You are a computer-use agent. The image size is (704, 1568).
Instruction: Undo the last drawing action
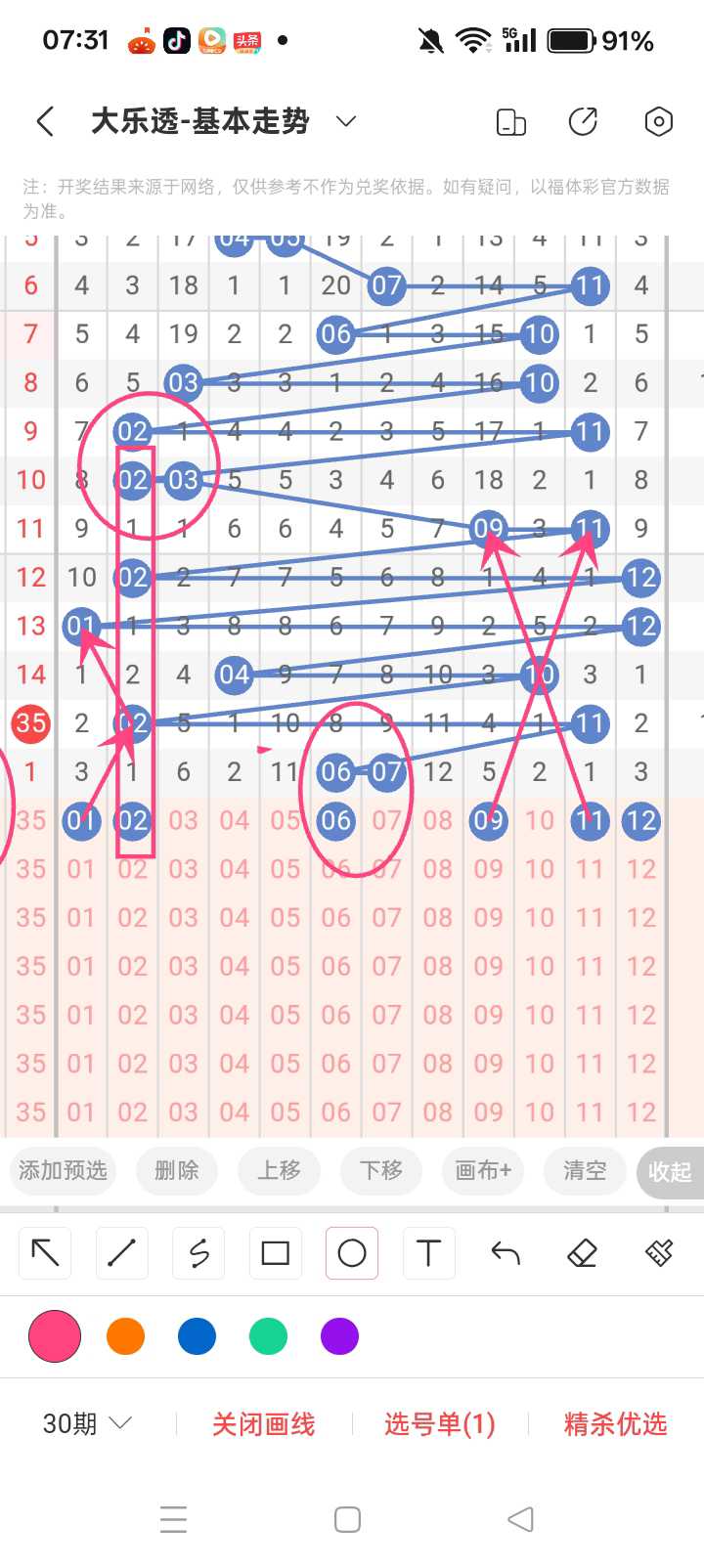coord(506,1252)
